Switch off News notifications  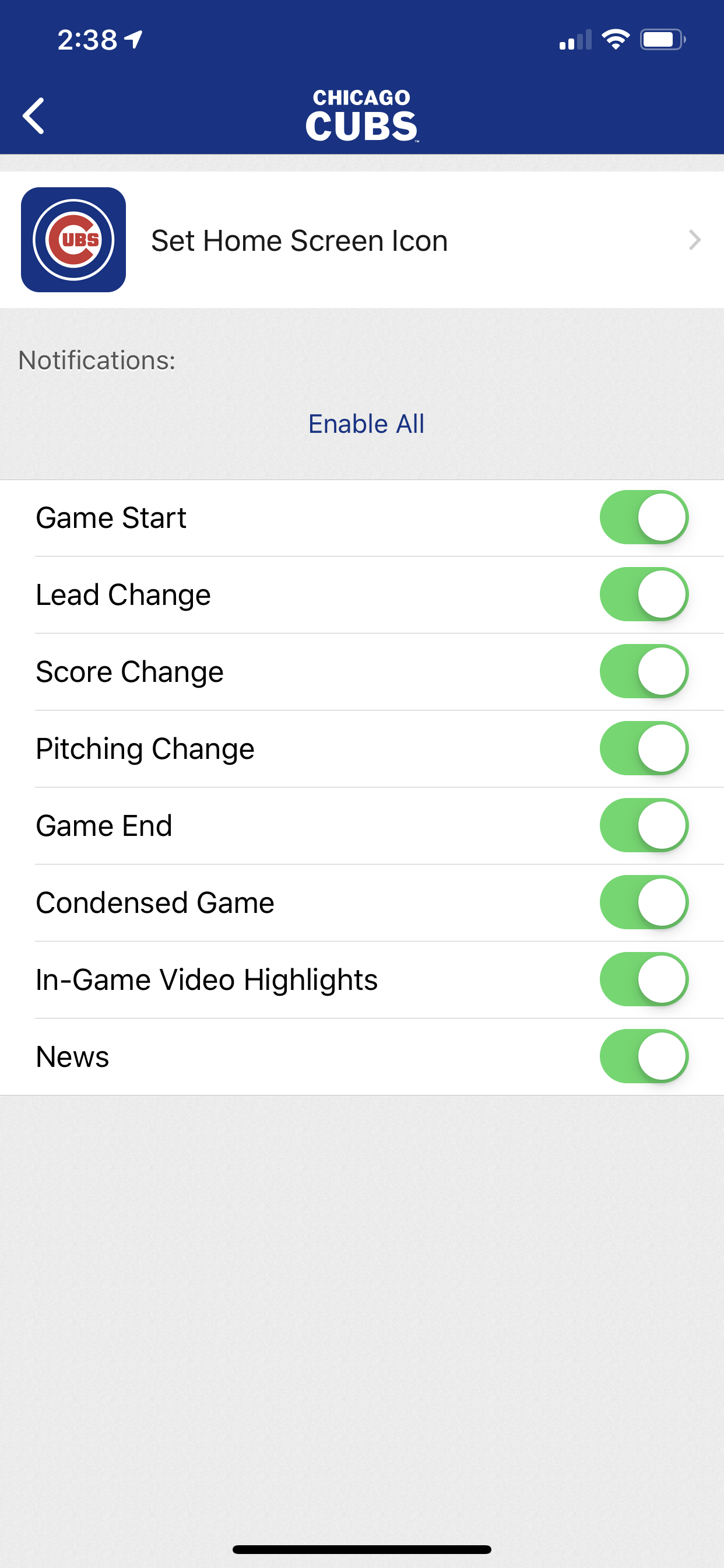click(644, 1056)
